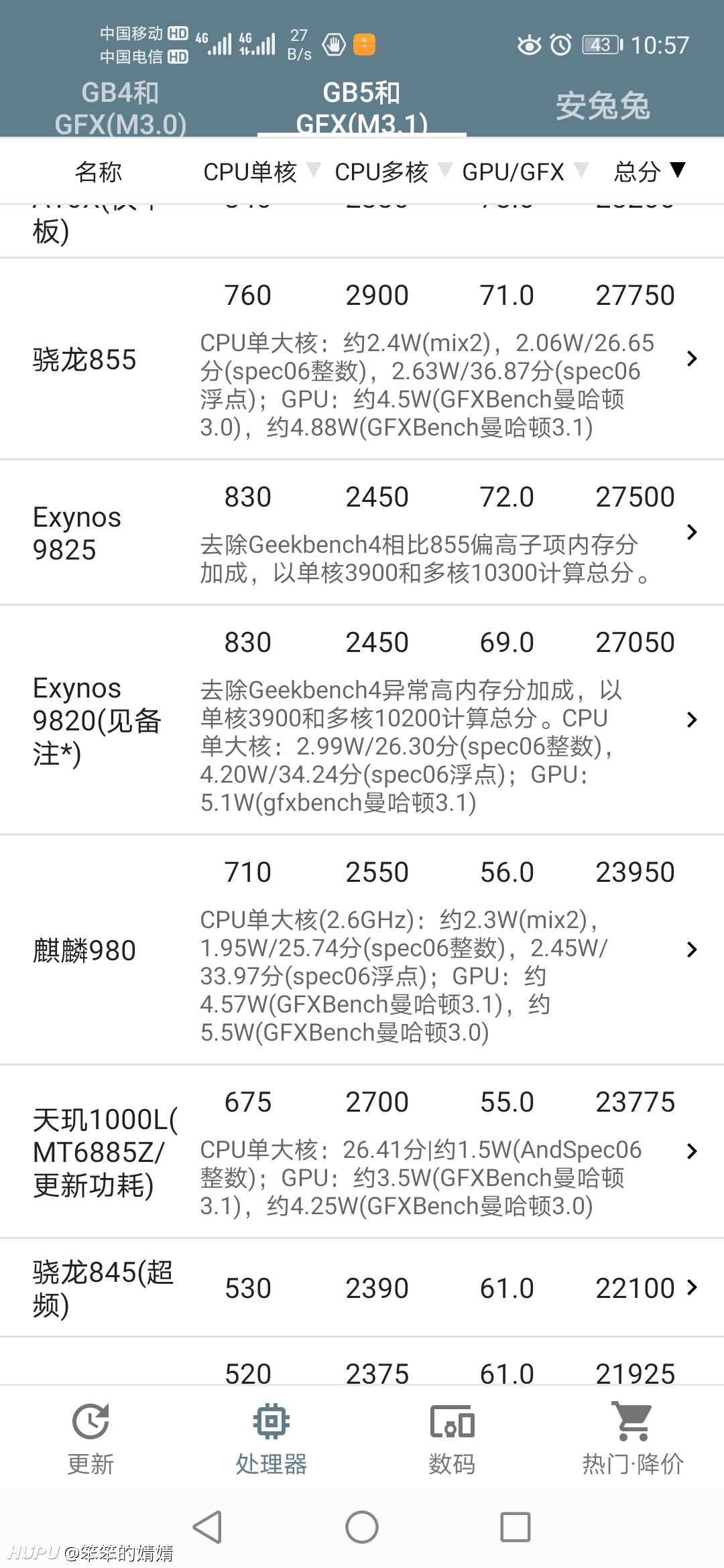The image size is (724, 1568).
Task: Open 天玑1000L processor details
Action: pyautogui.click(x=362, y=1152)
